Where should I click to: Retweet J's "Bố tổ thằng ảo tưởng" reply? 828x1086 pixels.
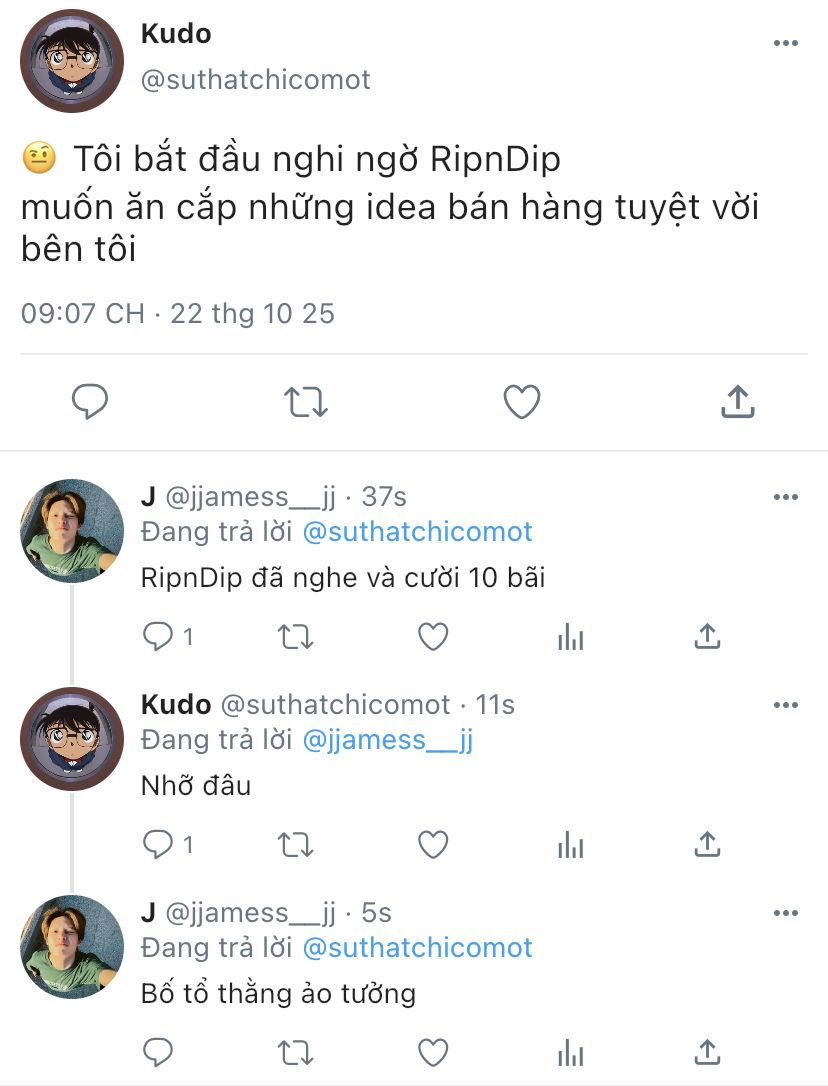[x=295, y=1053]
